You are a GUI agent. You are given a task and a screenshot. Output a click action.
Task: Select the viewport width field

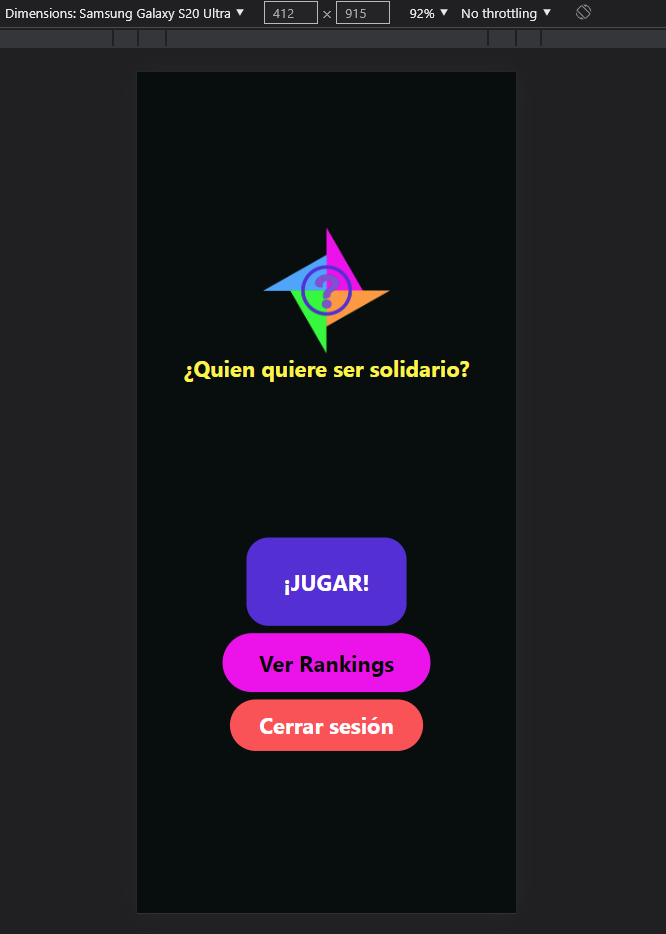pos(291,13)
